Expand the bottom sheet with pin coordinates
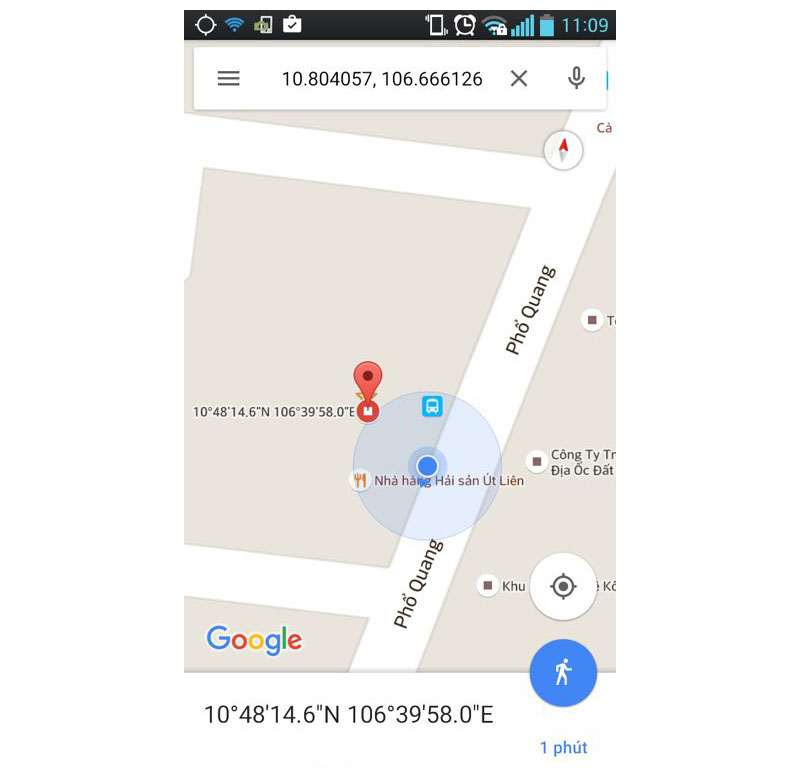The height and width of the screenshot is (778, 800). pyautogui.click(x=349, y=715)
